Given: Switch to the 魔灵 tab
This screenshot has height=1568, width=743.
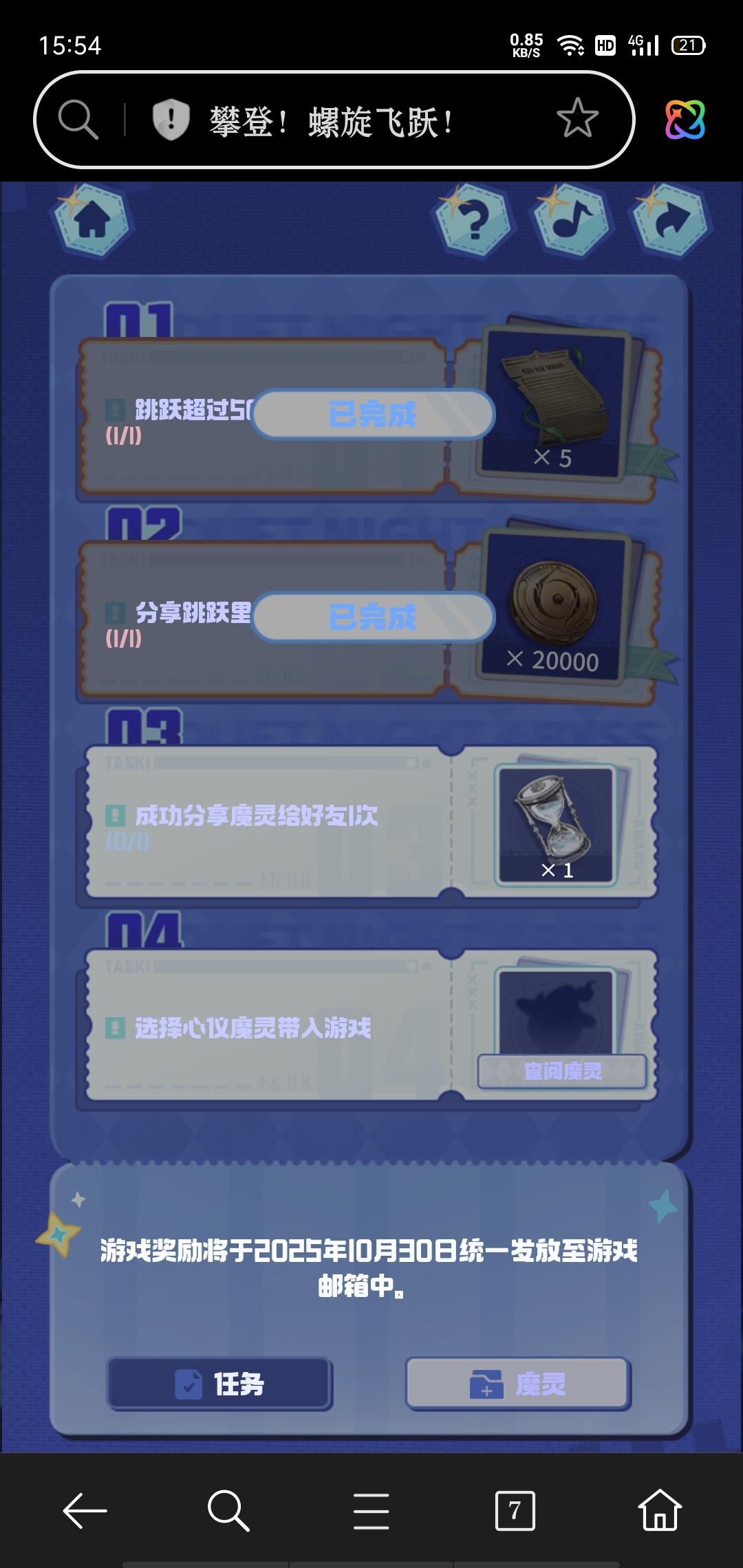Looking at the screenshot, I should [x=518, y=1384].
